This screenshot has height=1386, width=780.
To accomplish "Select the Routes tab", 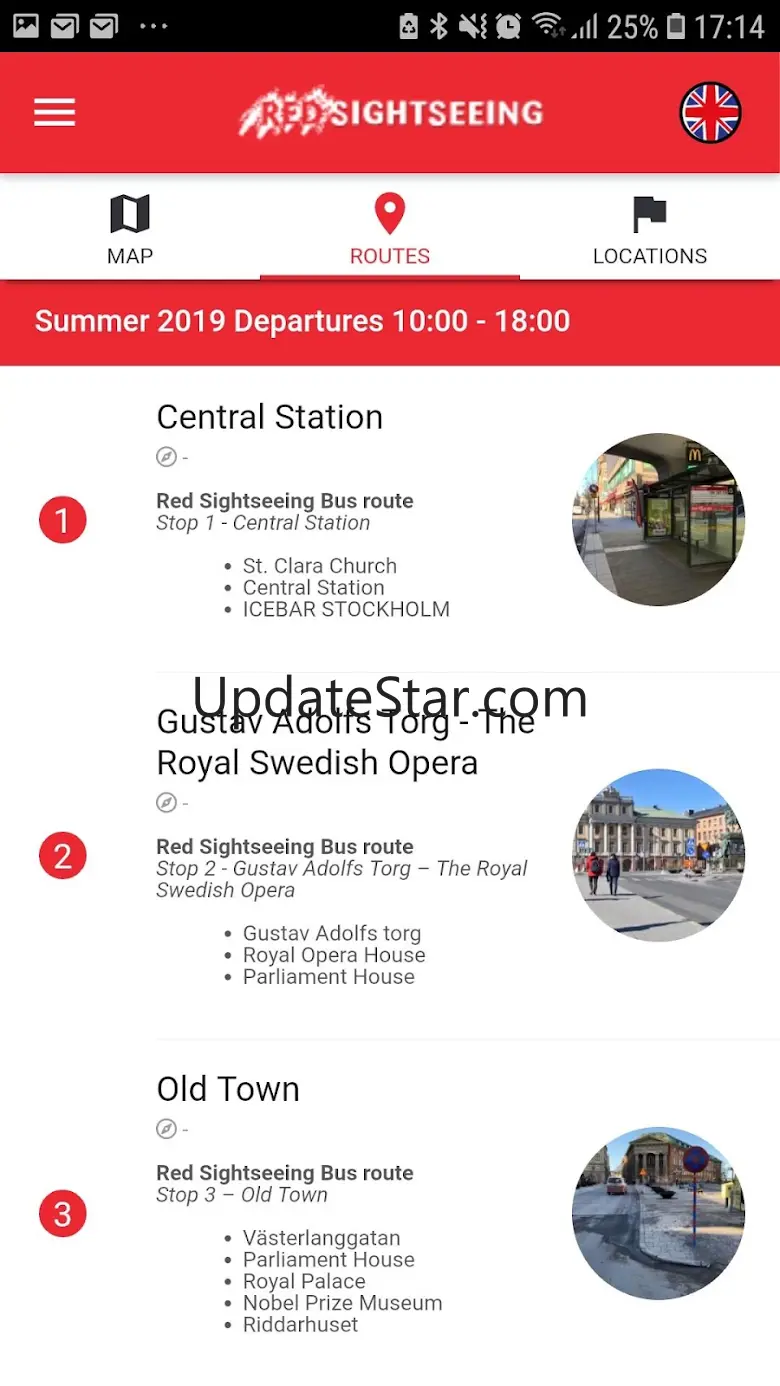I will [390, 230].
